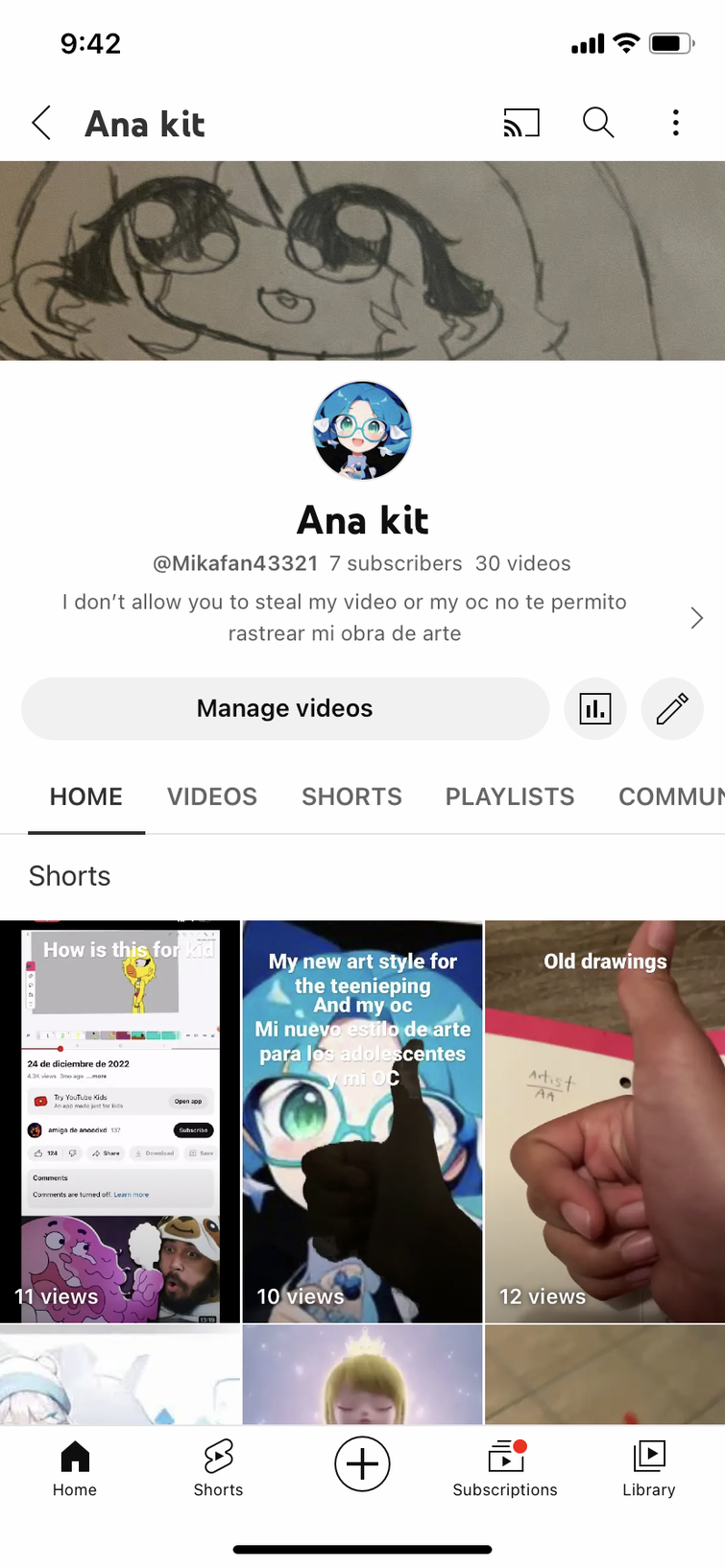Open the cast to device icon
This screenshot has height=1568, width=725.
[521, 123]
